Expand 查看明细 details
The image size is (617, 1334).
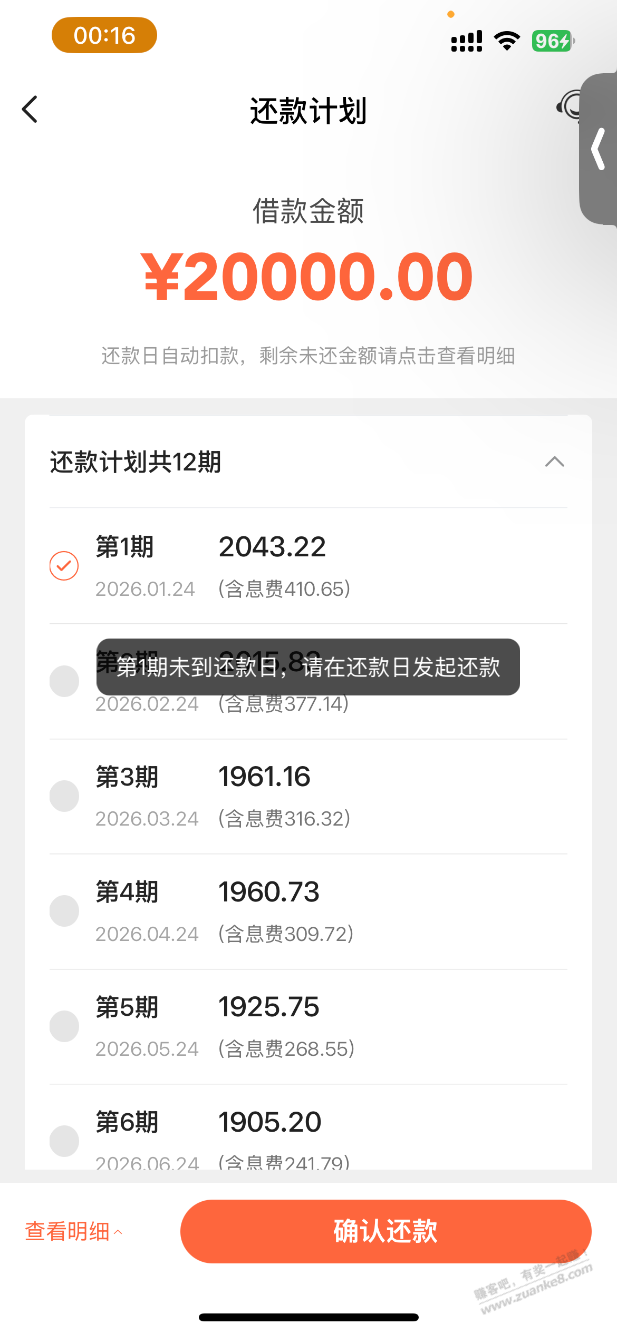(74, 1232)
